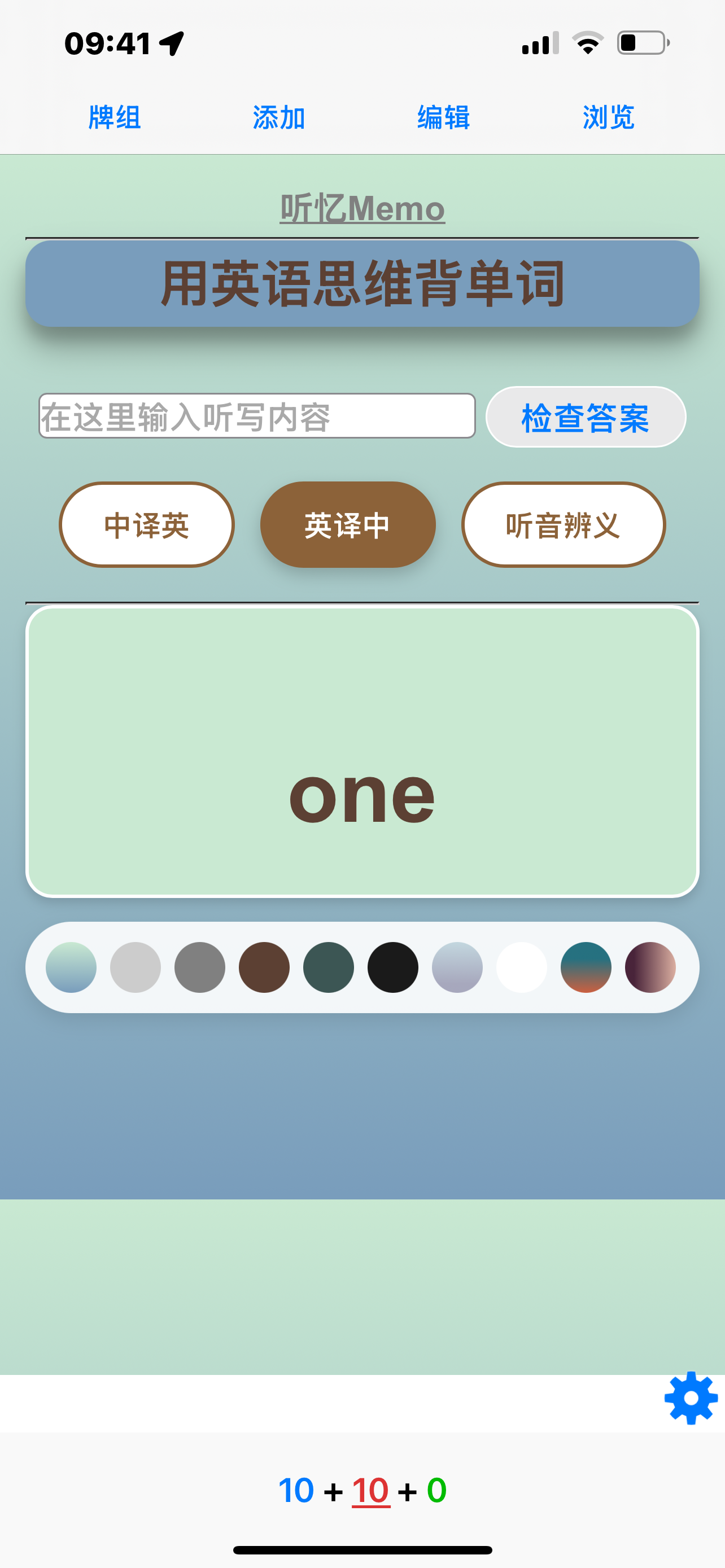Apply the black theme swatch
Viewport: 725px width, 1568px height.
pyautogui.click(x=392, y=967)
